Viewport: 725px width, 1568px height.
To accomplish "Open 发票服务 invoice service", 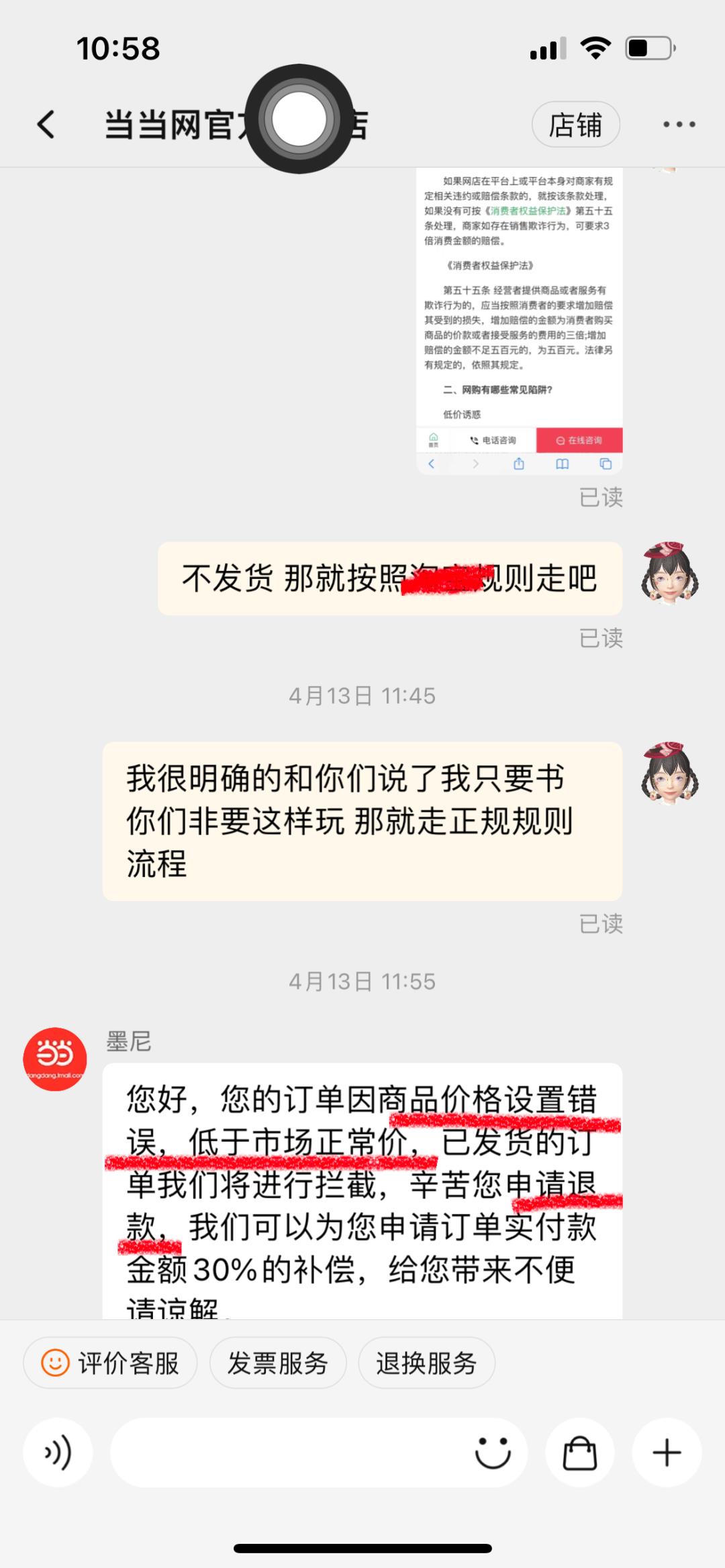I will (x=278, y=1363).
